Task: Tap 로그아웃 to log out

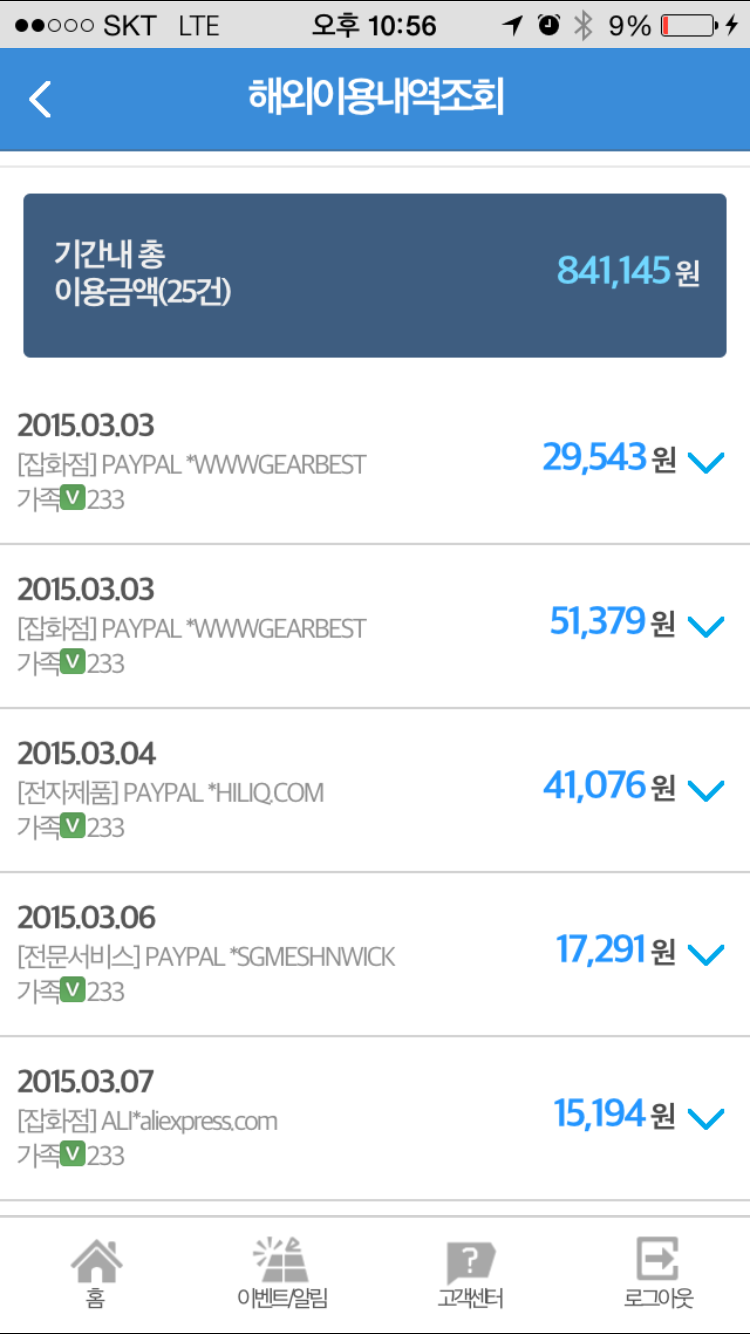Action: point(657,1272)
